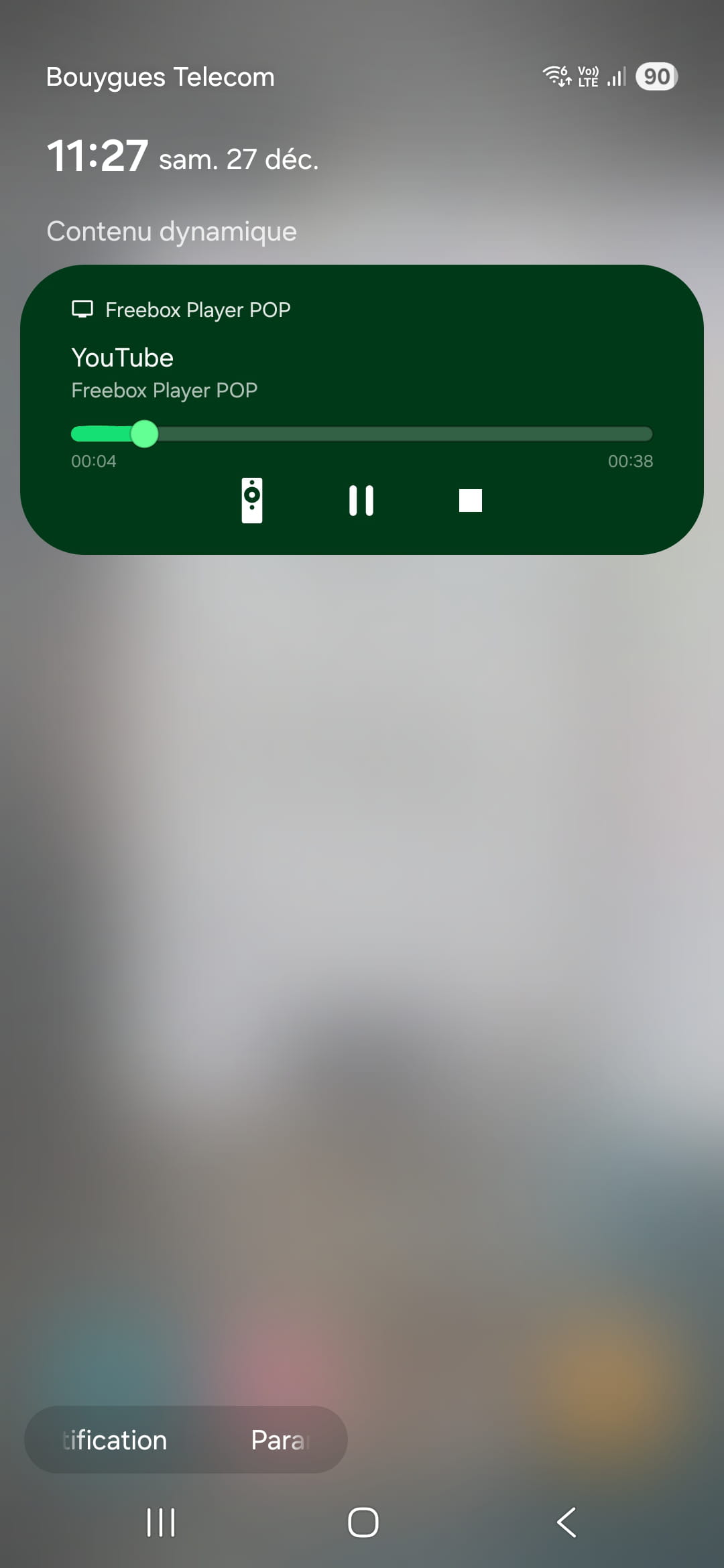Open the Freebox remote control
This screenshot has width=724, height=1568.
252,501
